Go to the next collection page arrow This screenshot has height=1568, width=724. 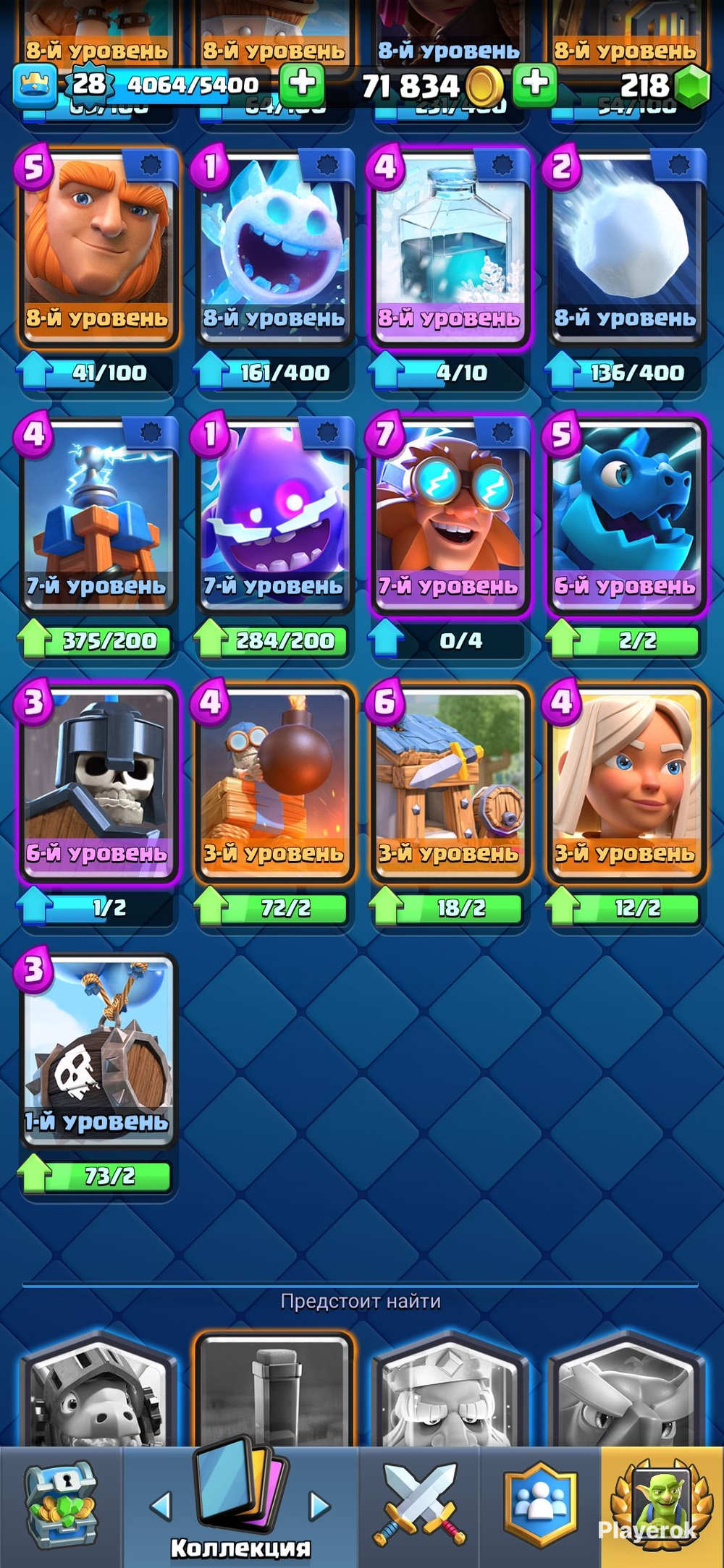tap(319, 1506)
